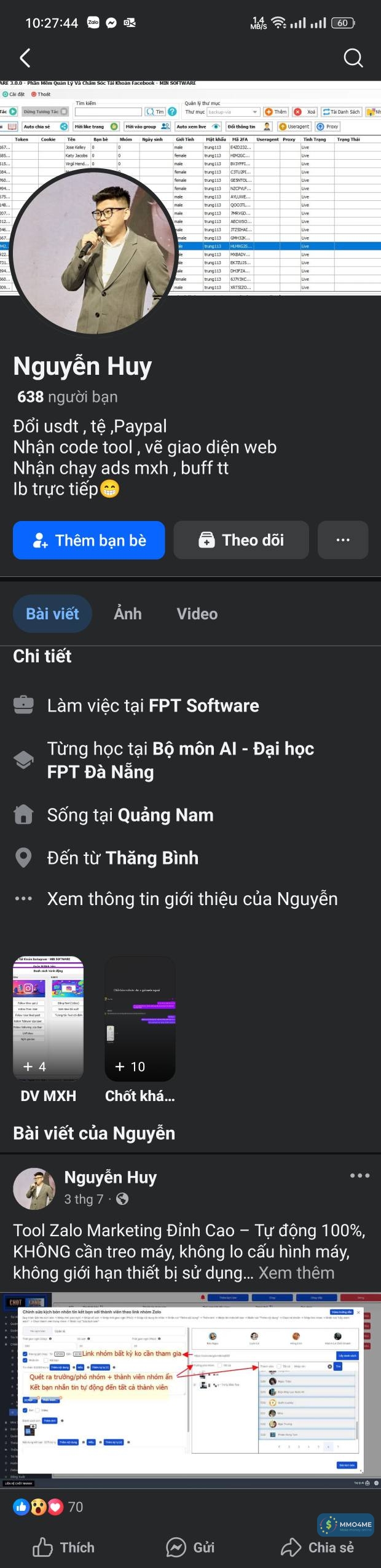This screenshot has height=1568, width=381.
Task: Tap Thêm bạn bè to send a friend request
Action: coord(89,540)
